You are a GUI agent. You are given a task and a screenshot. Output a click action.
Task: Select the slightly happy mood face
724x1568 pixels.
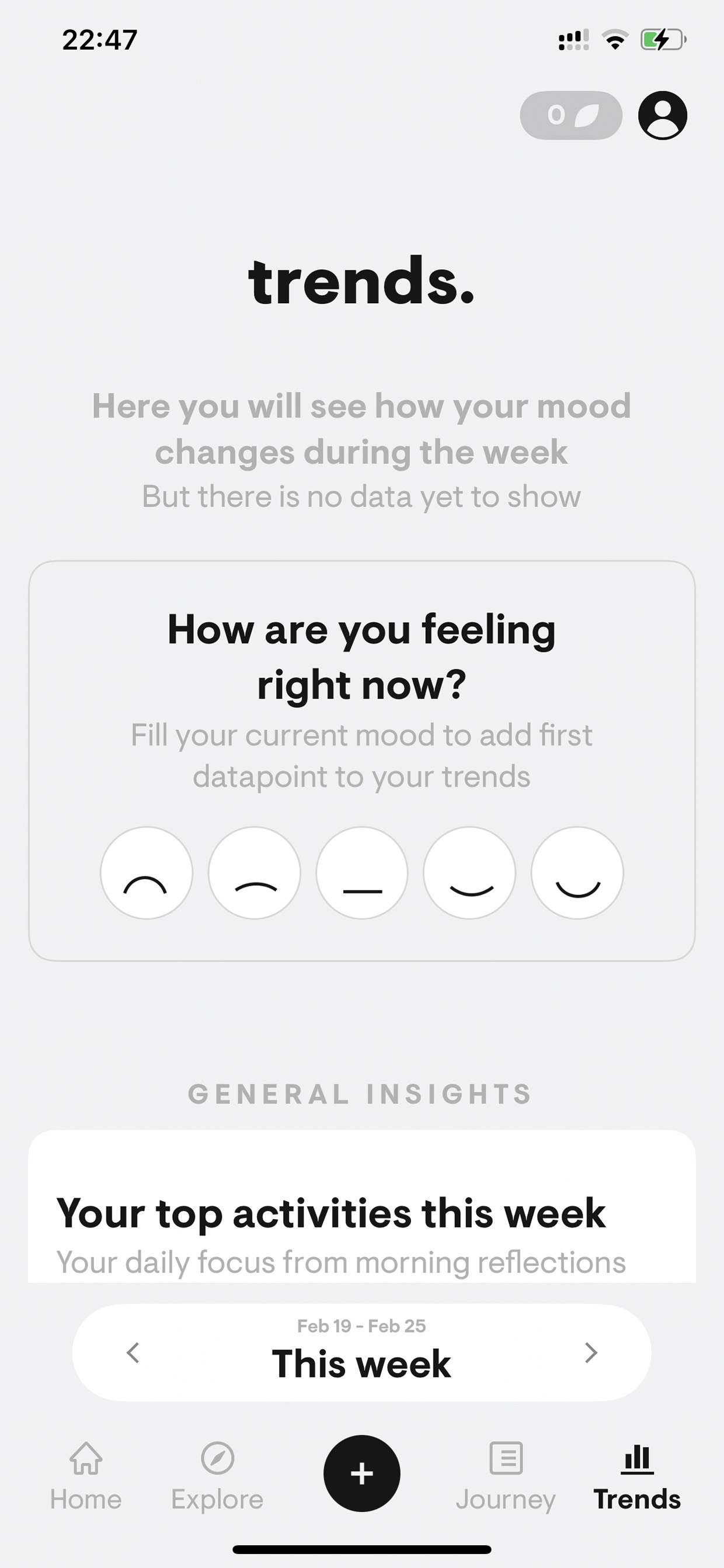[469, 872]
